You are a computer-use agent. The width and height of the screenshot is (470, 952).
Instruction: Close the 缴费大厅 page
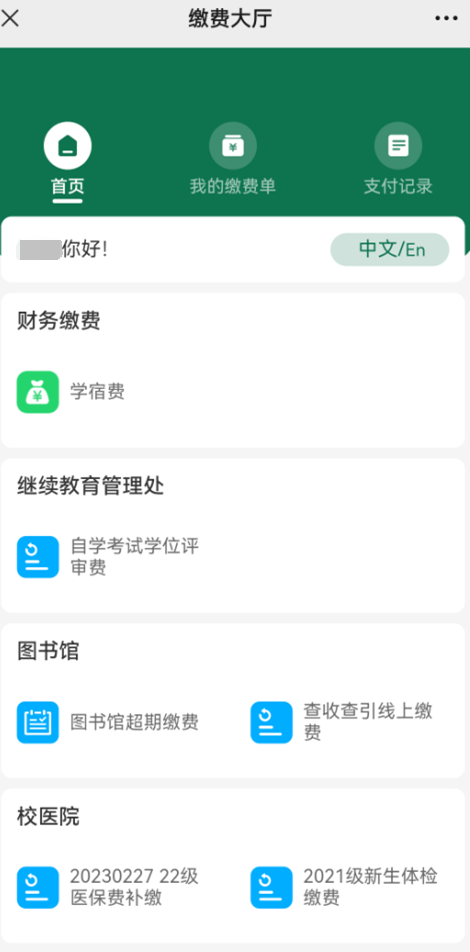(10, 19)
